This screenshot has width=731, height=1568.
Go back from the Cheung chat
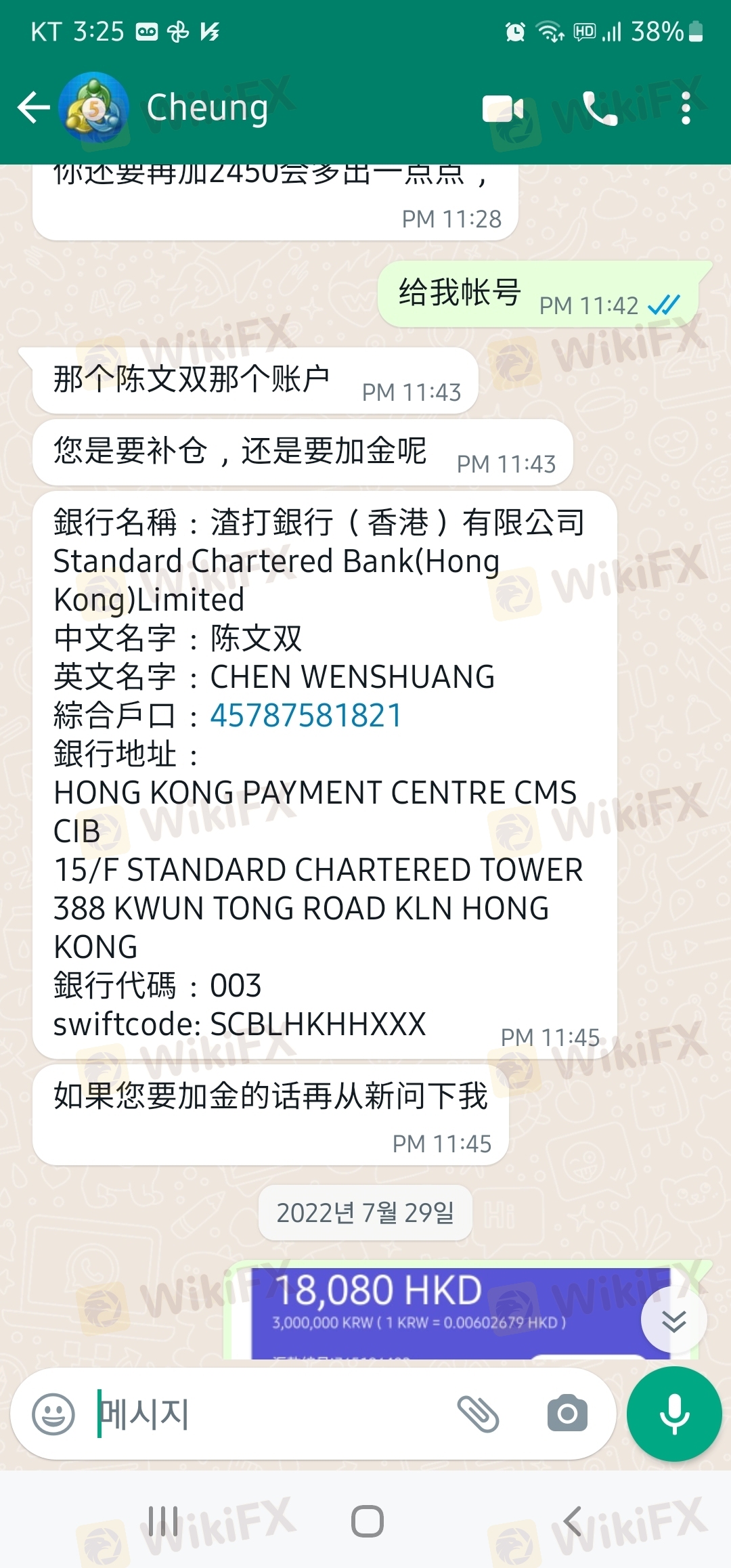point(33,108)
